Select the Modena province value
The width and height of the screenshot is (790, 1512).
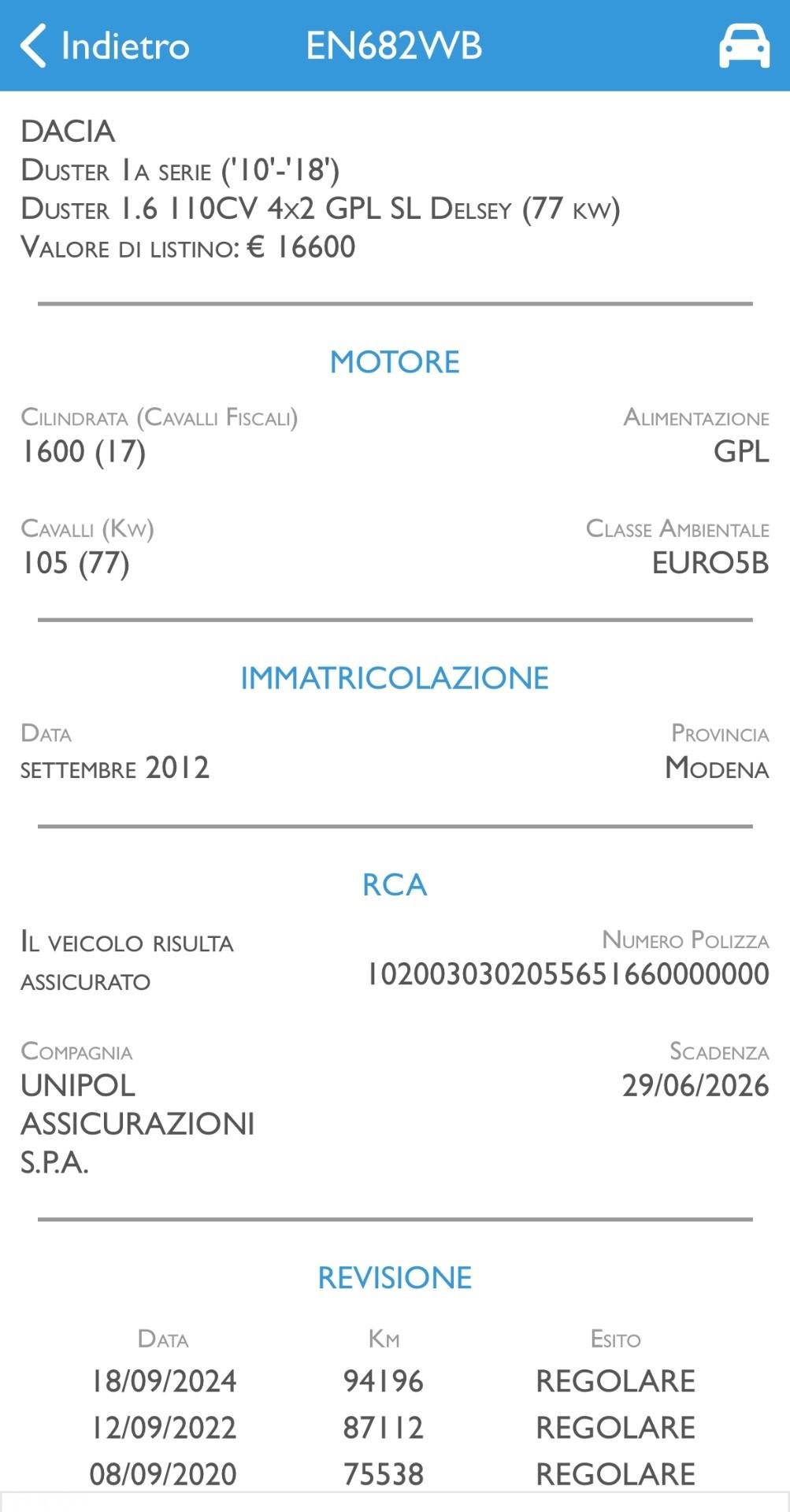(716, 768)
